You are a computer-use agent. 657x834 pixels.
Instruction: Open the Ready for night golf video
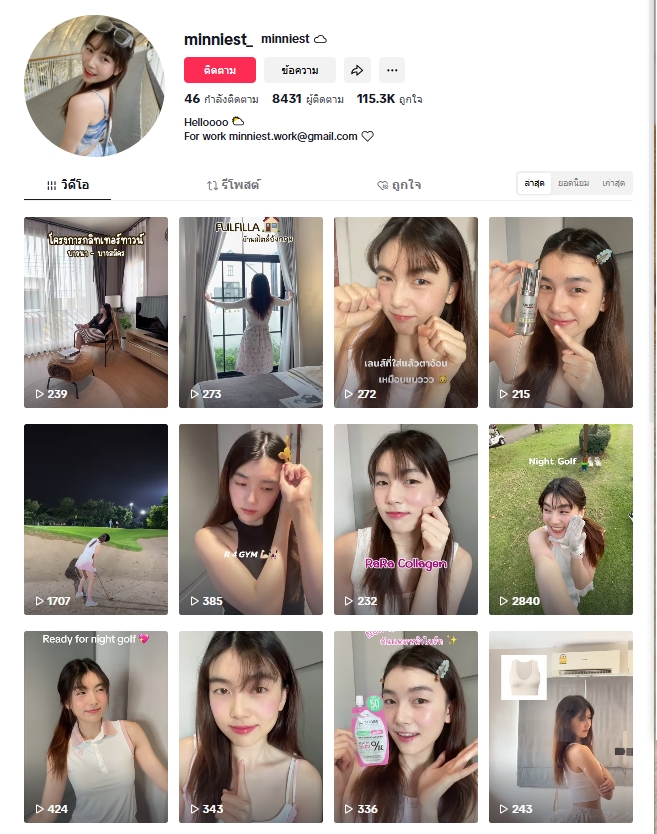(96, 726)
